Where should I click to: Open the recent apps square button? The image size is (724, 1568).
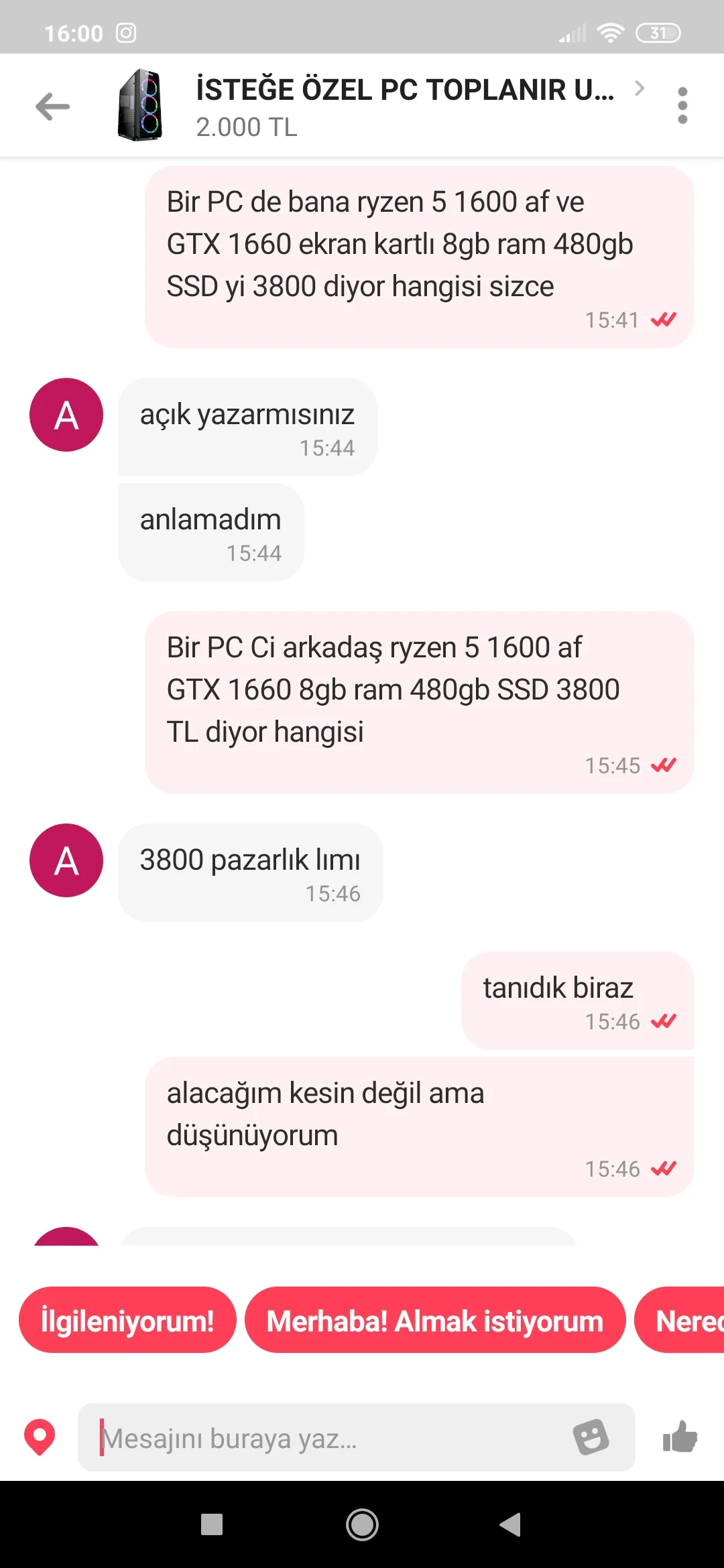coord(212,1525)
